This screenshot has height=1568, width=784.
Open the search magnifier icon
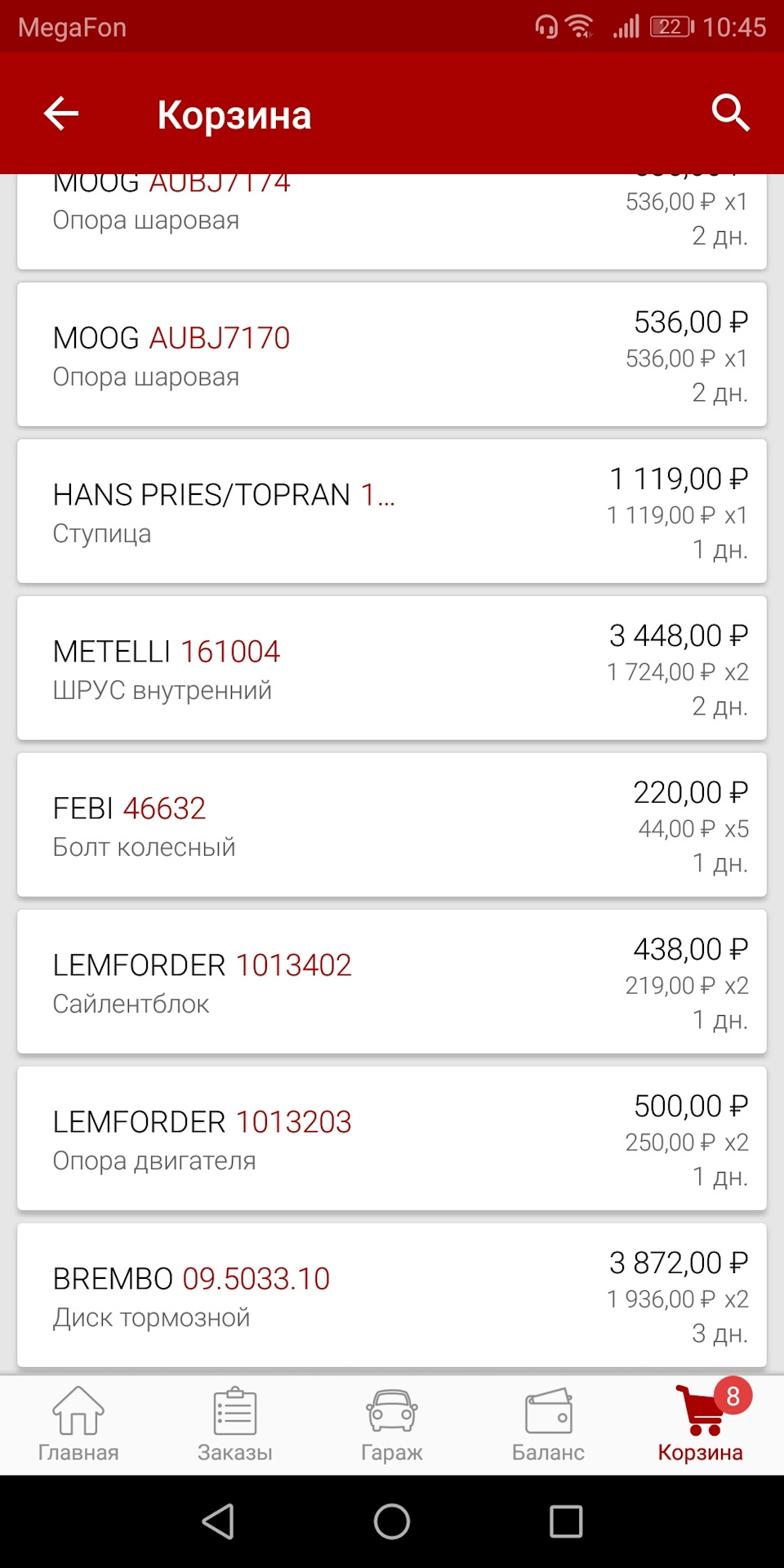[x=729, y=113]
